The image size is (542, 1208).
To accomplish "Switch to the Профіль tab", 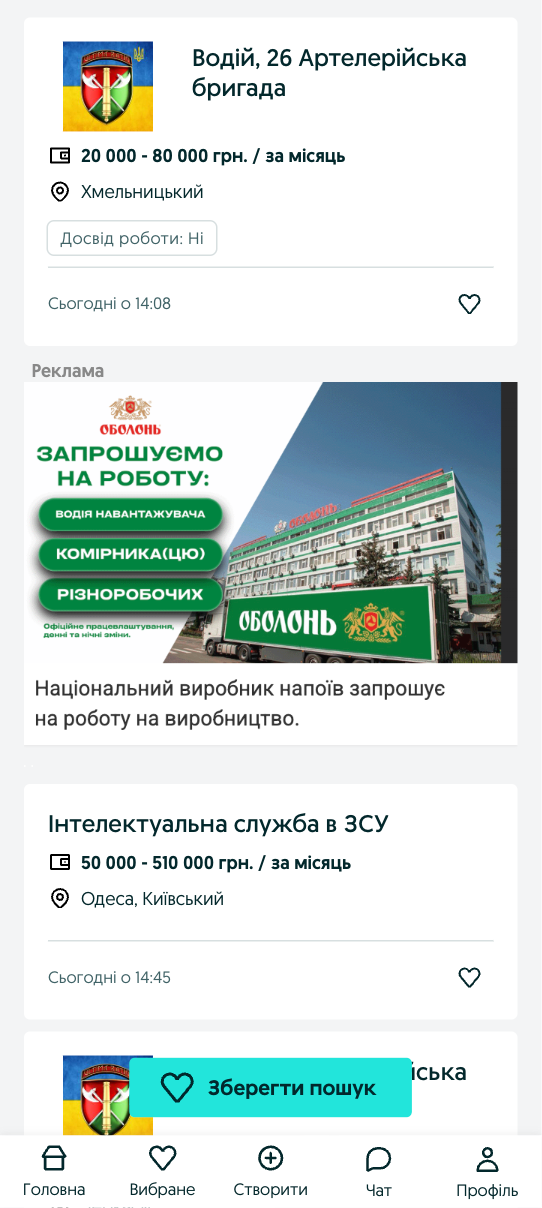I will tap(487, 1172).
